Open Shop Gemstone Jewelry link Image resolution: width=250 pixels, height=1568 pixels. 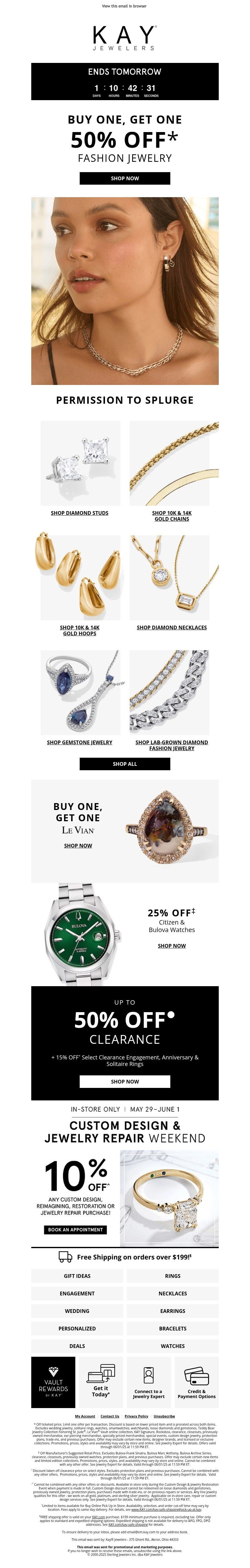tap(80, 742)
